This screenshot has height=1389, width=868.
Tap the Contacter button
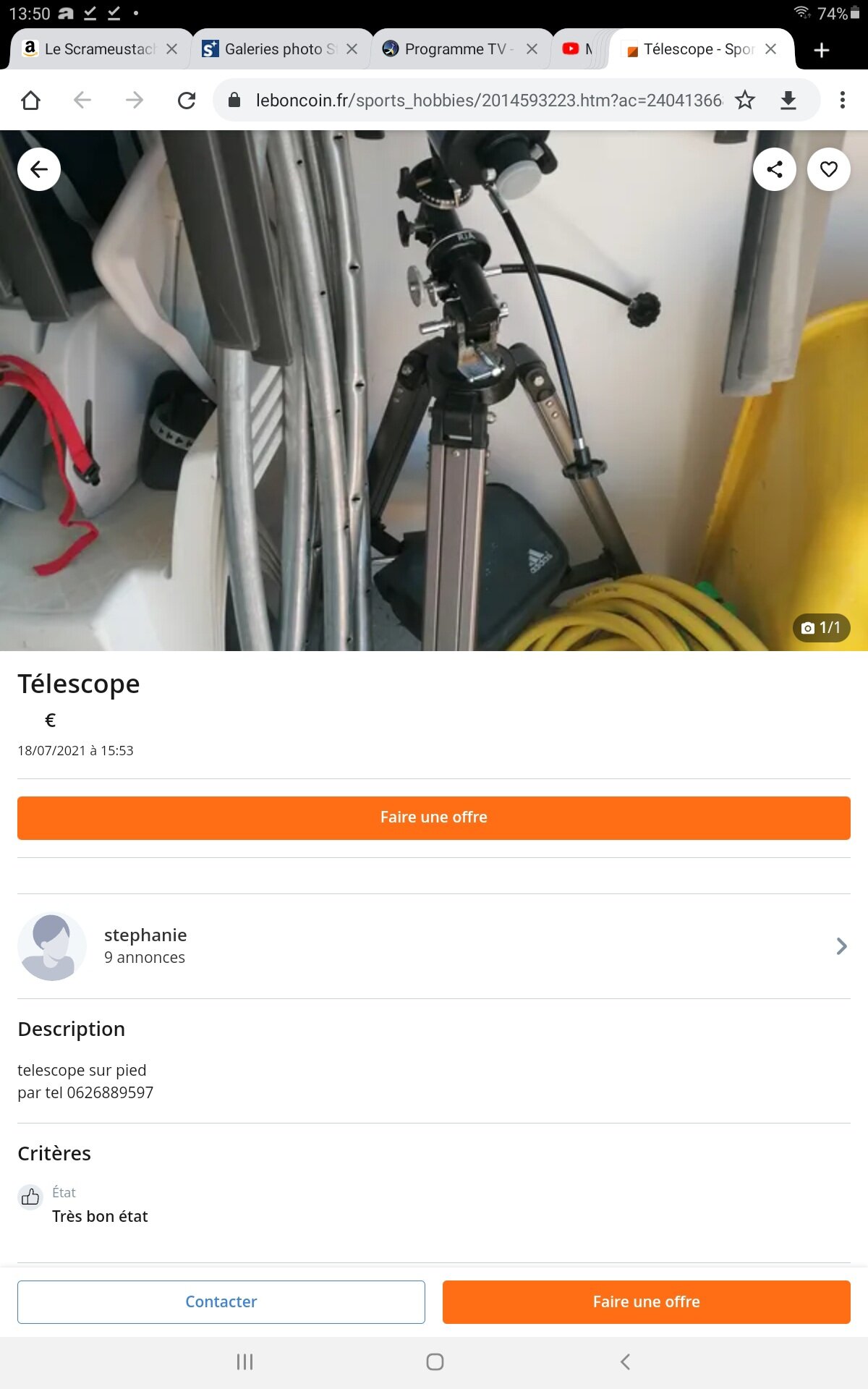(221, 1301)
